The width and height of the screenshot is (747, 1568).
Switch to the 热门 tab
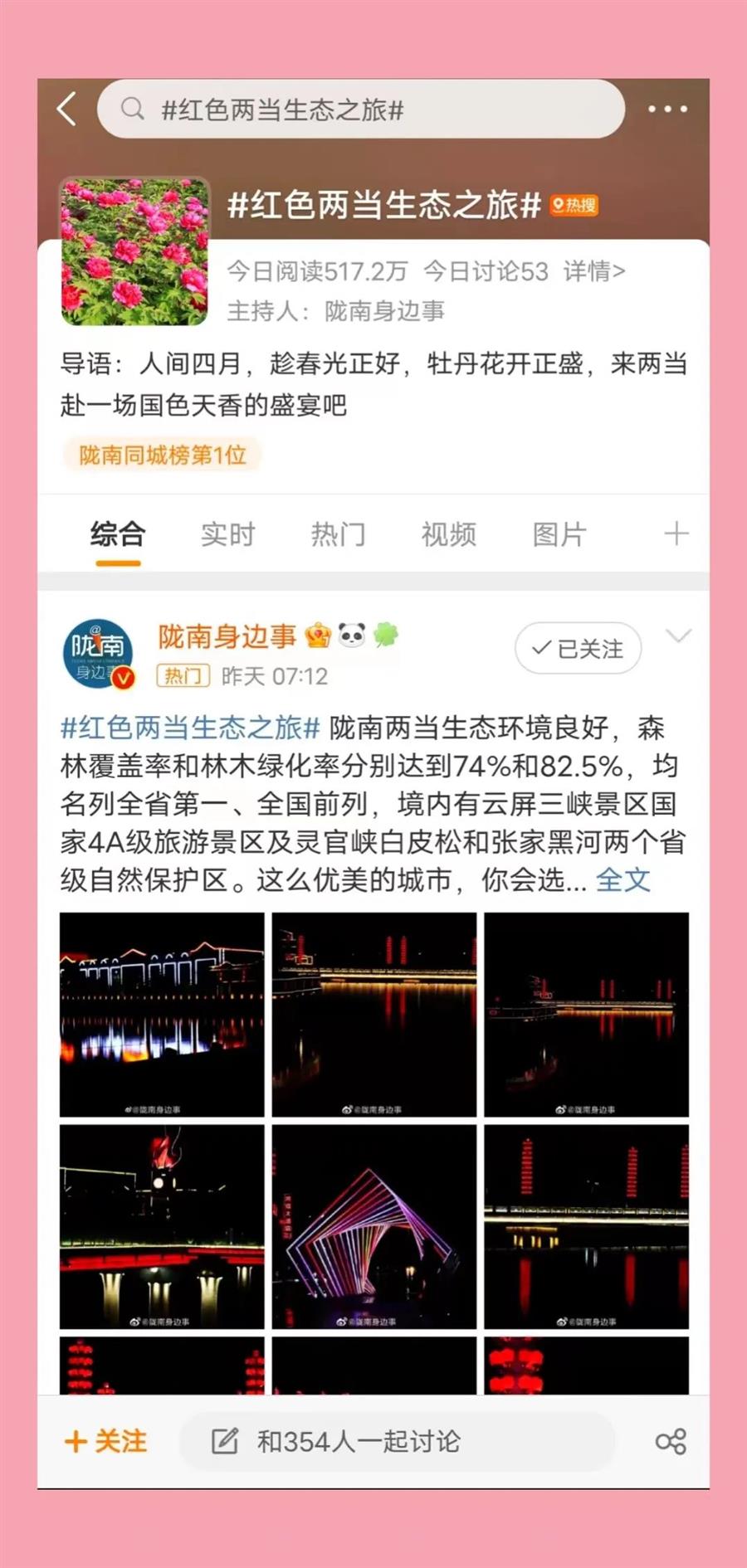(x=338, y=533)
